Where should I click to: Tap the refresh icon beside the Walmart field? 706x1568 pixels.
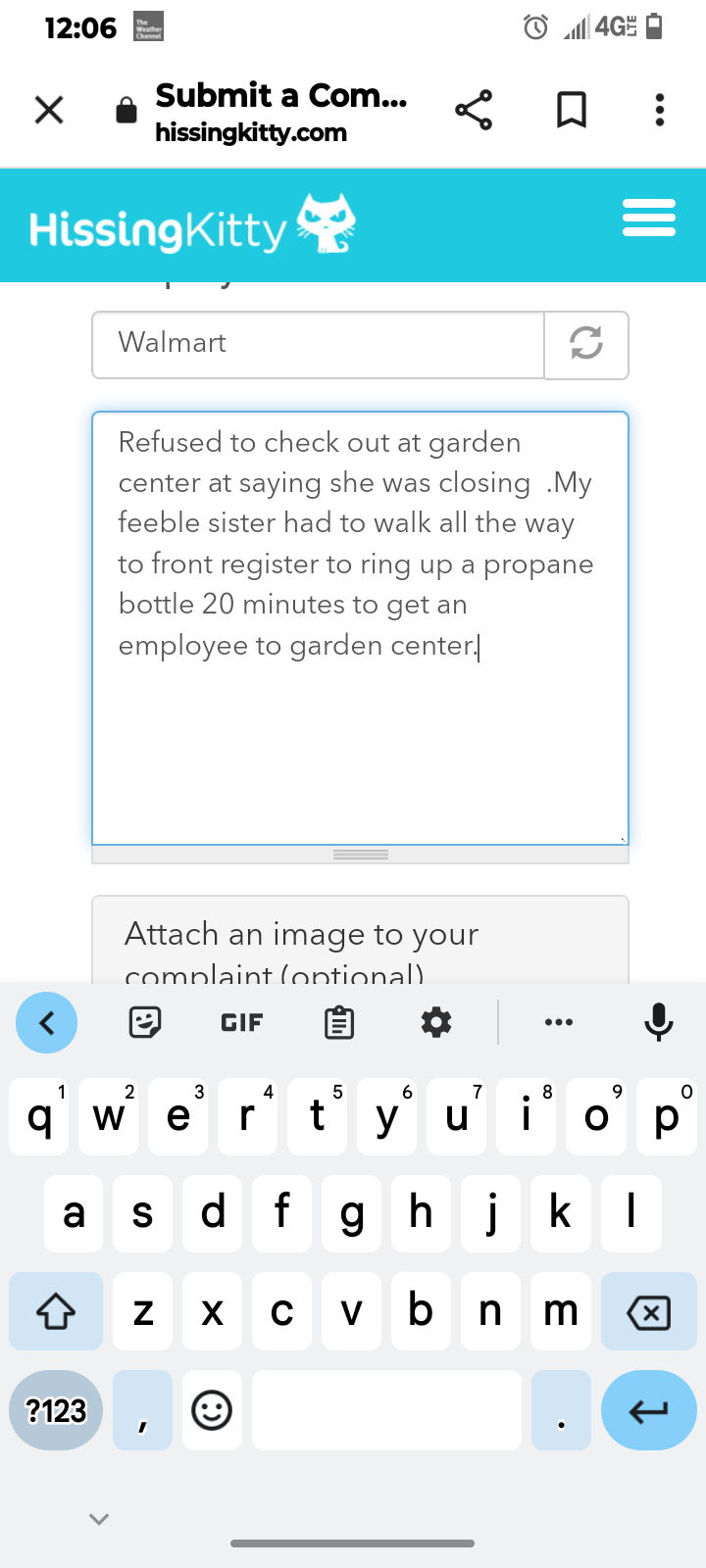[585, 345]
